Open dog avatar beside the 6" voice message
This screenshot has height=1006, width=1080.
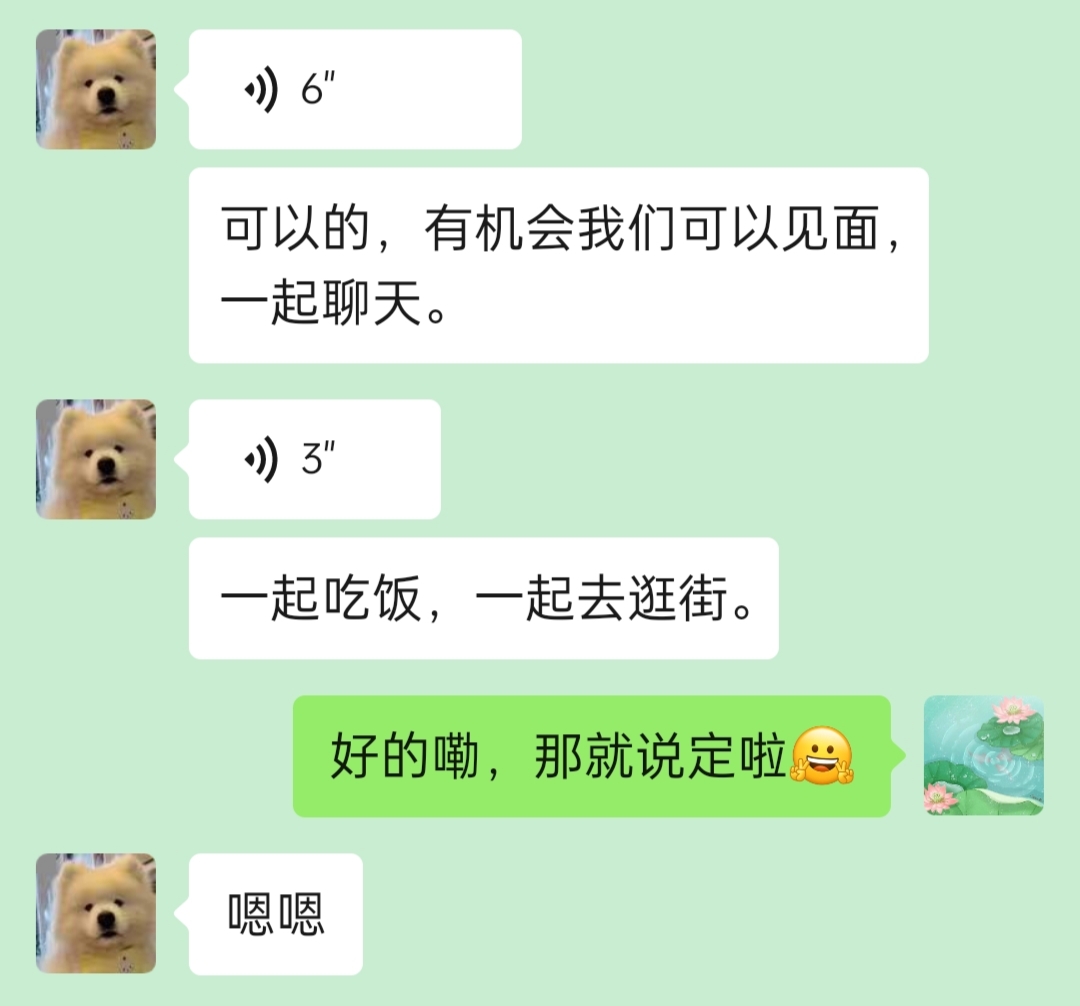tap(96, 90)
